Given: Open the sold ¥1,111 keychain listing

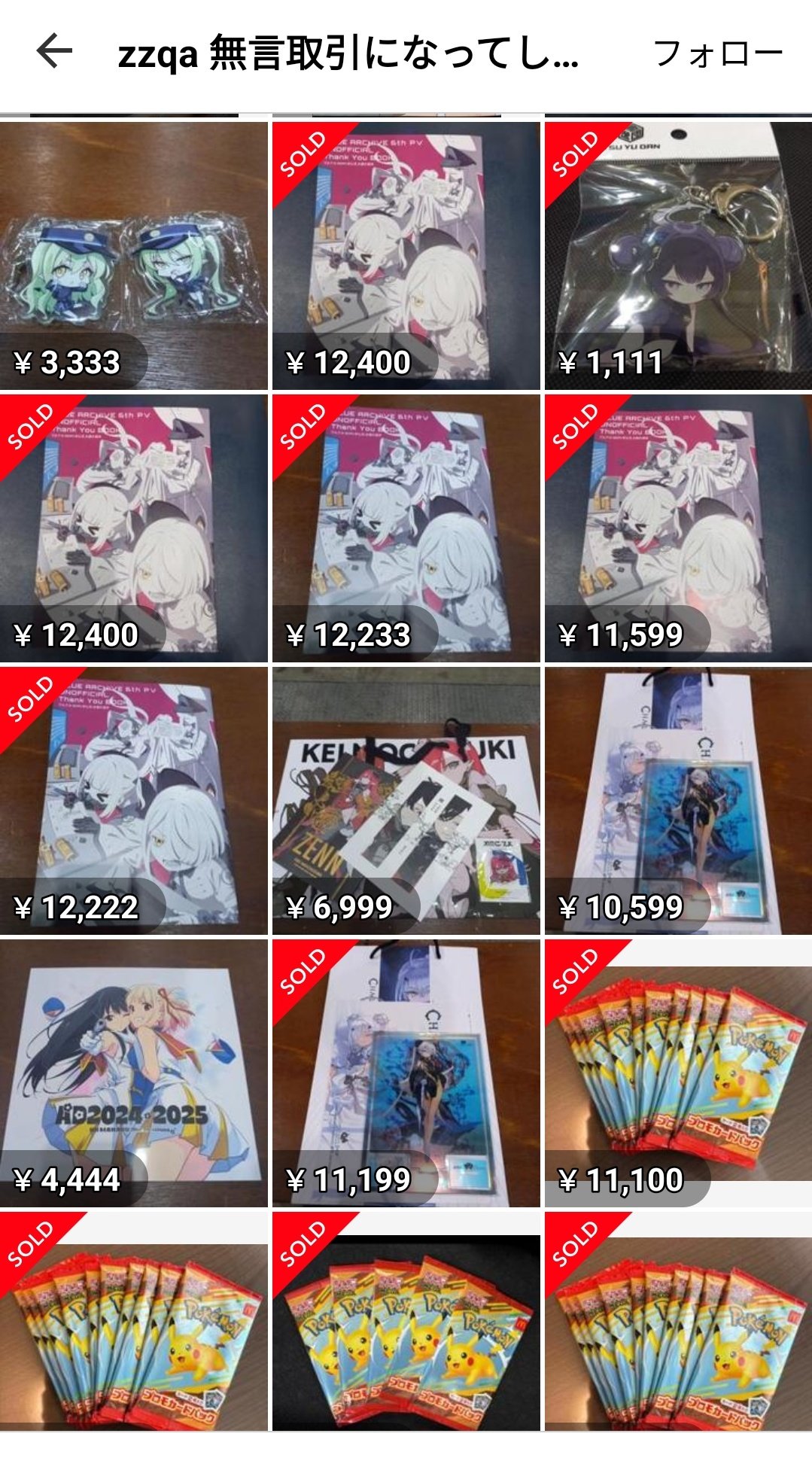Looking at the screenshot, I should 677,256.
